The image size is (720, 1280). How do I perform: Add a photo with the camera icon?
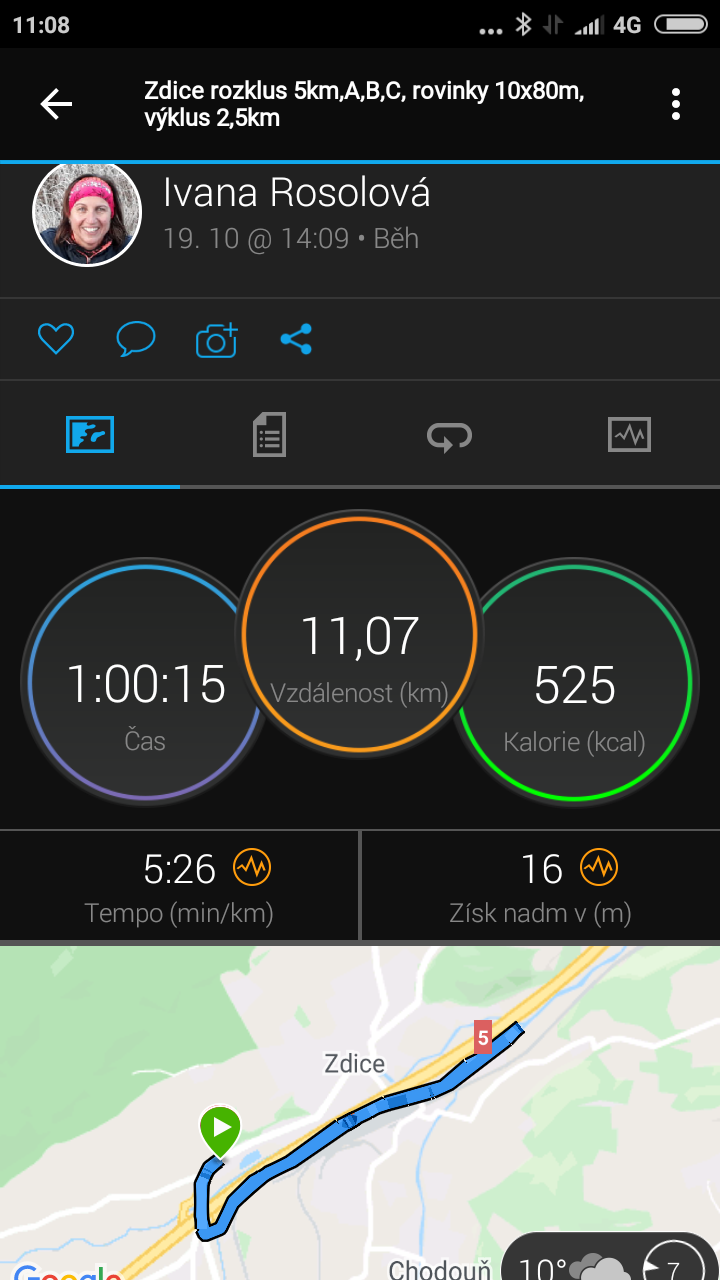pos(217,340)
